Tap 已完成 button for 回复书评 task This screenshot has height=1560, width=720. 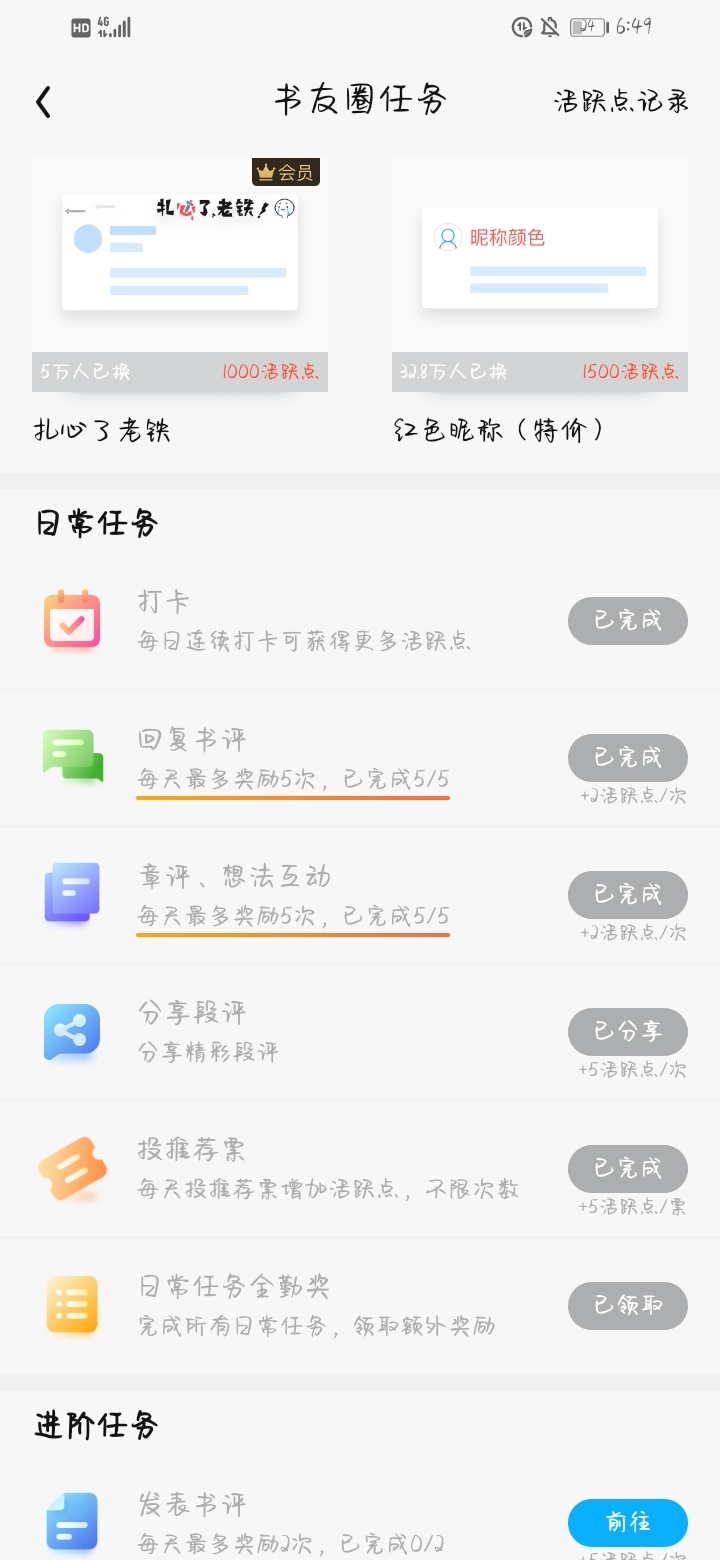coord(628,758)
